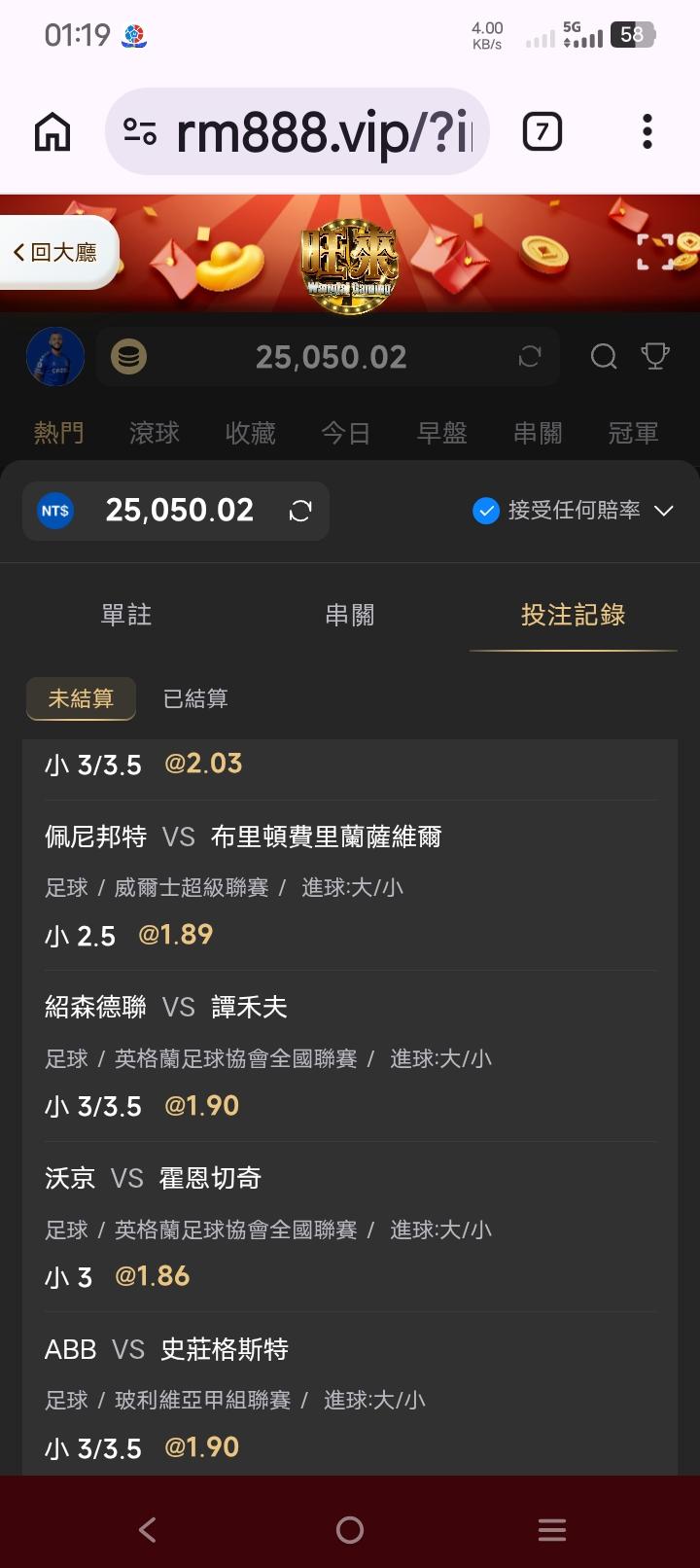The height and width of the screenshot is (1568, 700).
Task: Toggle fullscreen mode on the banner
Action: click(655, 251)
